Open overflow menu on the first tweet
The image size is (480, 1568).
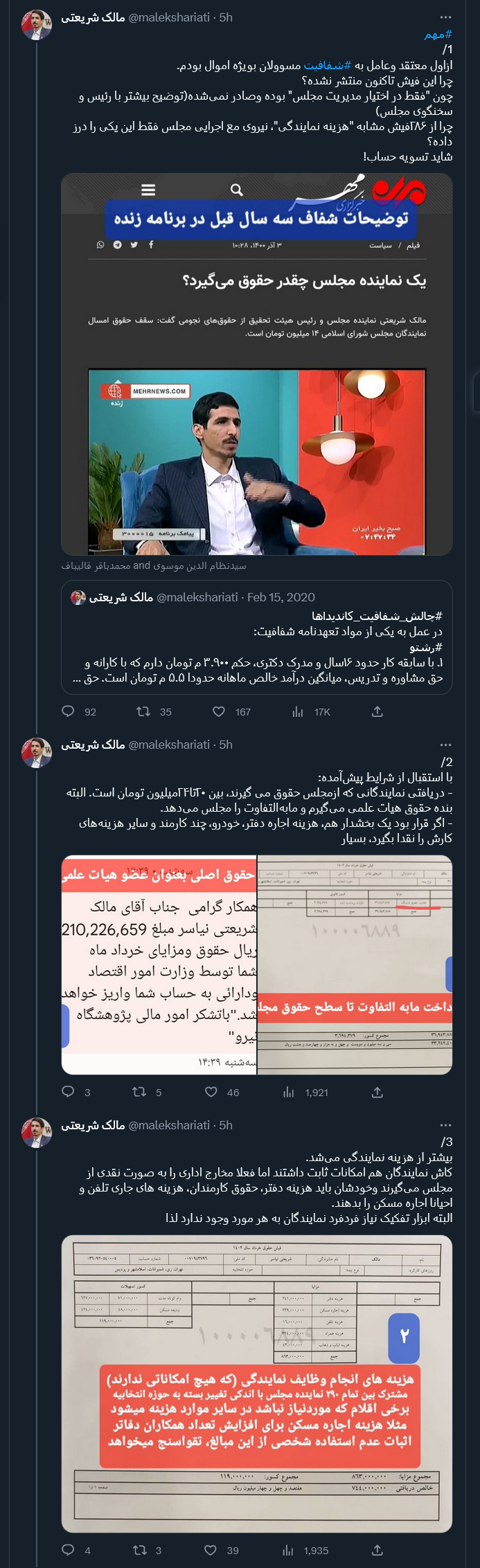(x=445, y=17)
